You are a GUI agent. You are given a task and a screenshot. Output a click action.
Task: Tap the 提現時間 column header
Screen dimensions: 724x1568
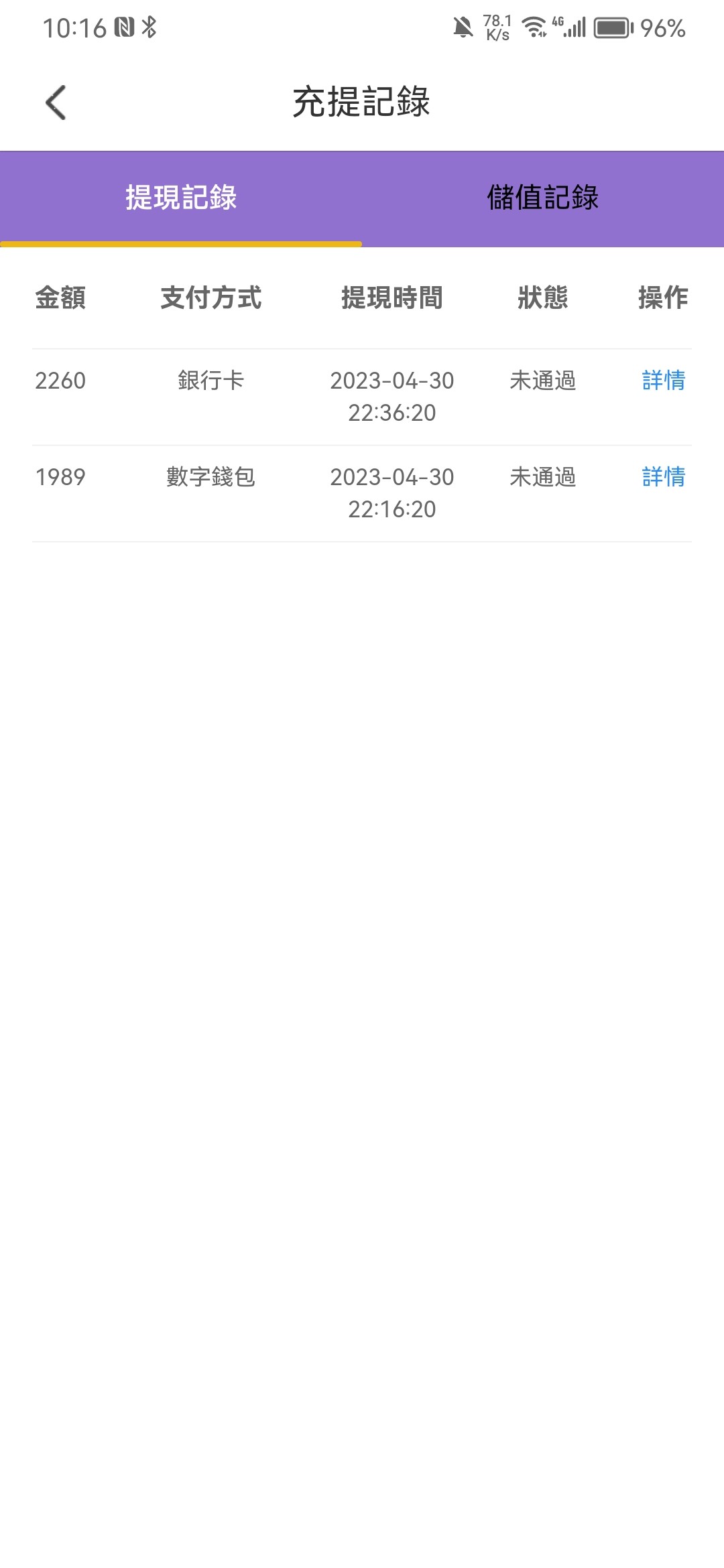pyautogui.click(x=392, y=300)
